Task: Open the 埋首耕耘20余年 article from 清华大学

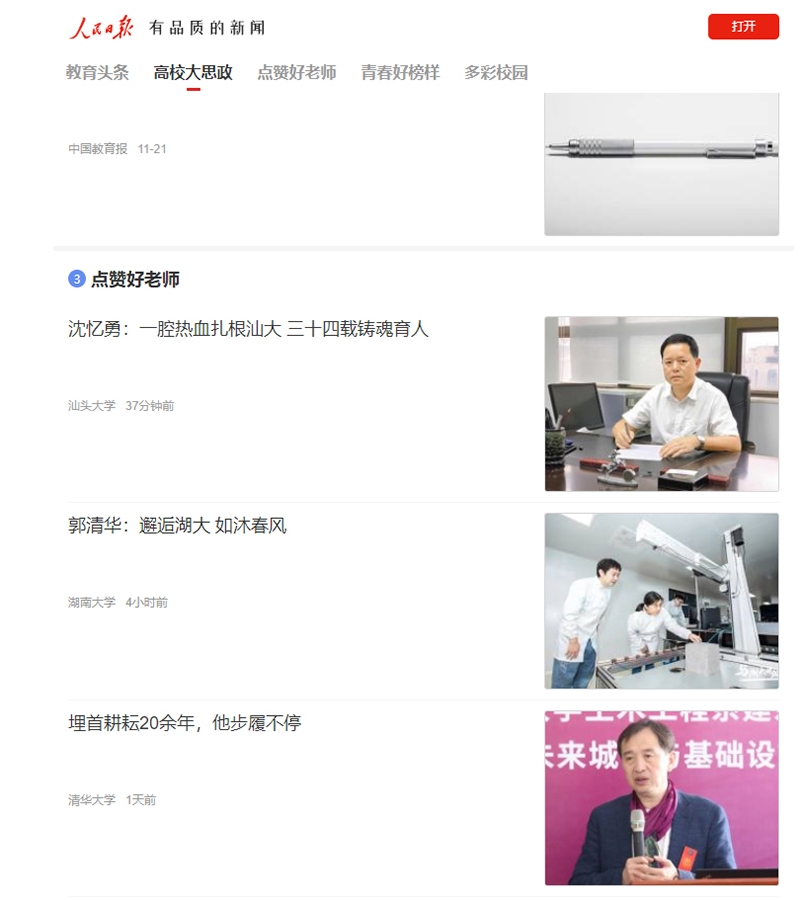Action: coord(184,723)
